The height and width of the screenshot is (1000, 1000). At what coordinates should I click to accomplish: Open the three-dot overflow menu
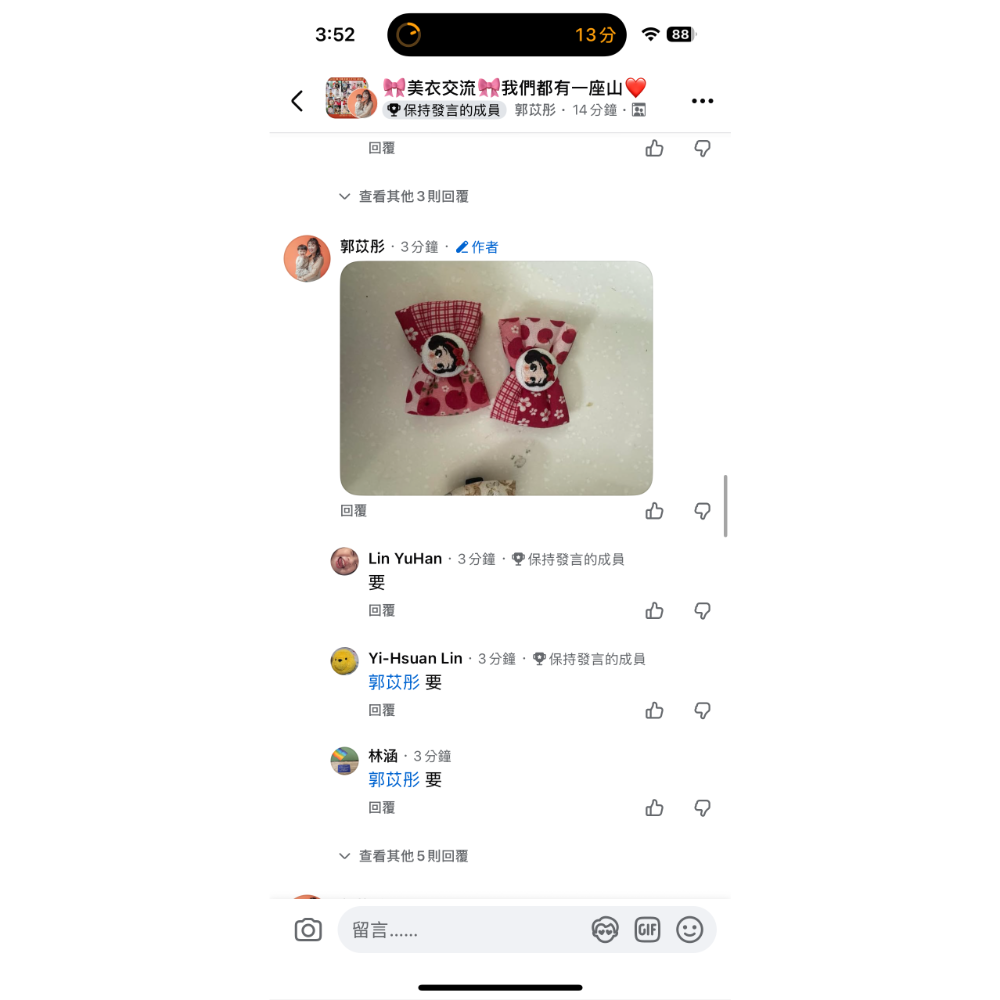coord(702,101)
